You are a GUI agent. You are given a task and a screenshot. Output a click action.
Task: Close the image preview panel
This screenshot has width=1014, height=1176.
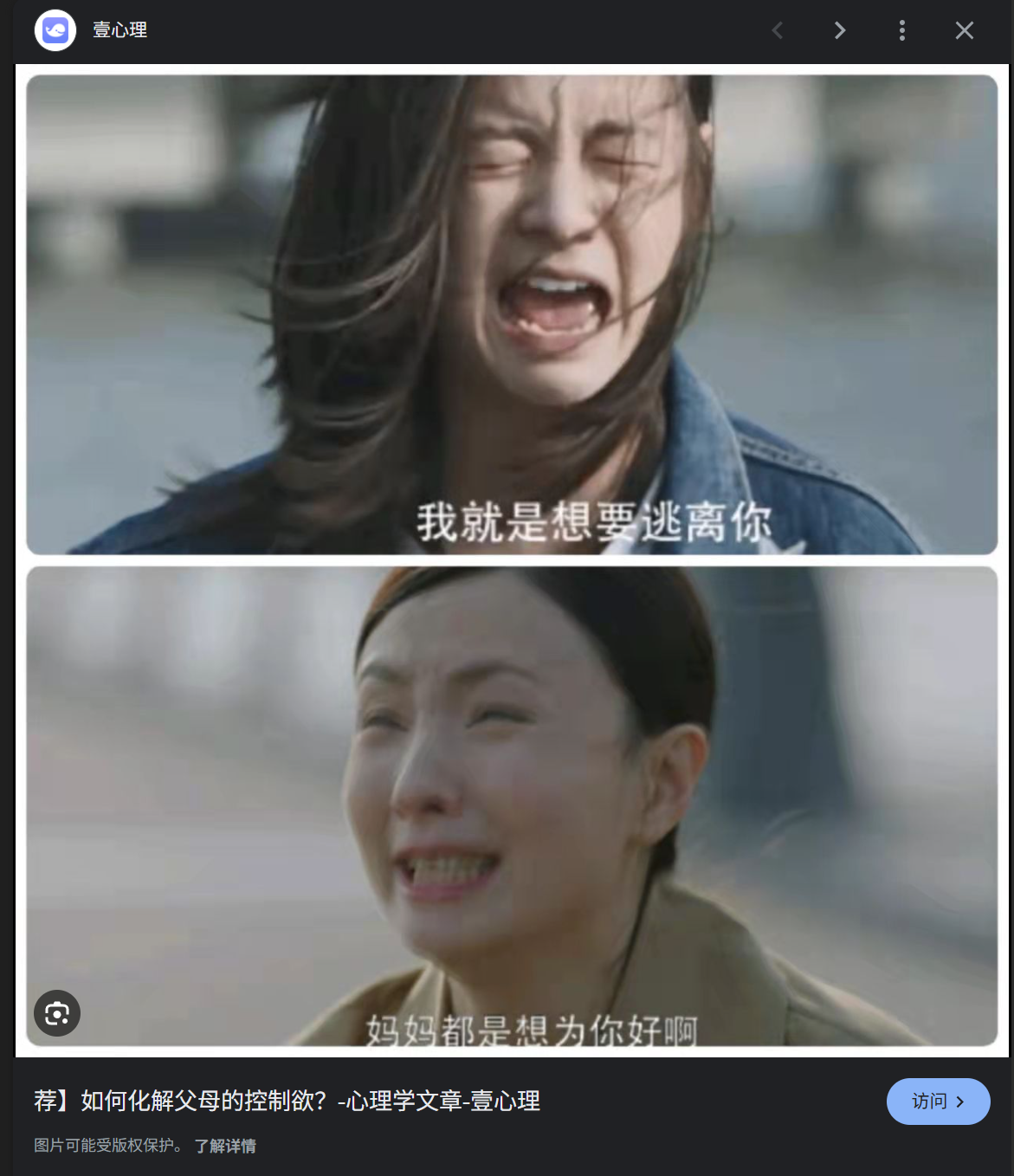coord(964,31)
